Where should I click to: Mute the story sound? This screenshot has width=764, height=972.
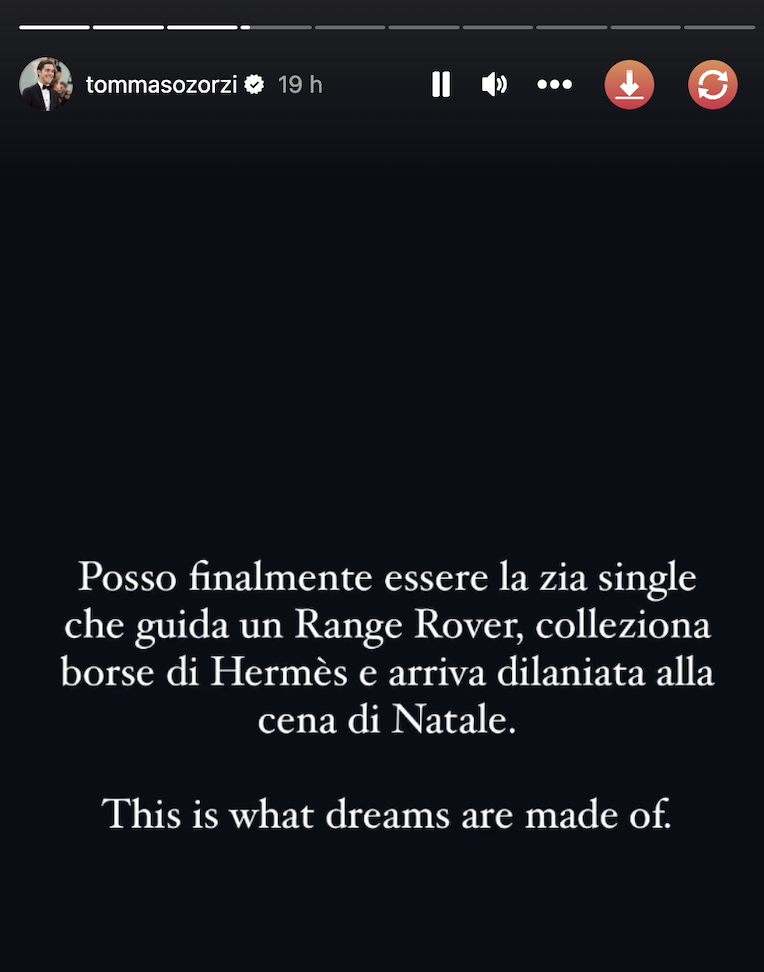[494, 85]
